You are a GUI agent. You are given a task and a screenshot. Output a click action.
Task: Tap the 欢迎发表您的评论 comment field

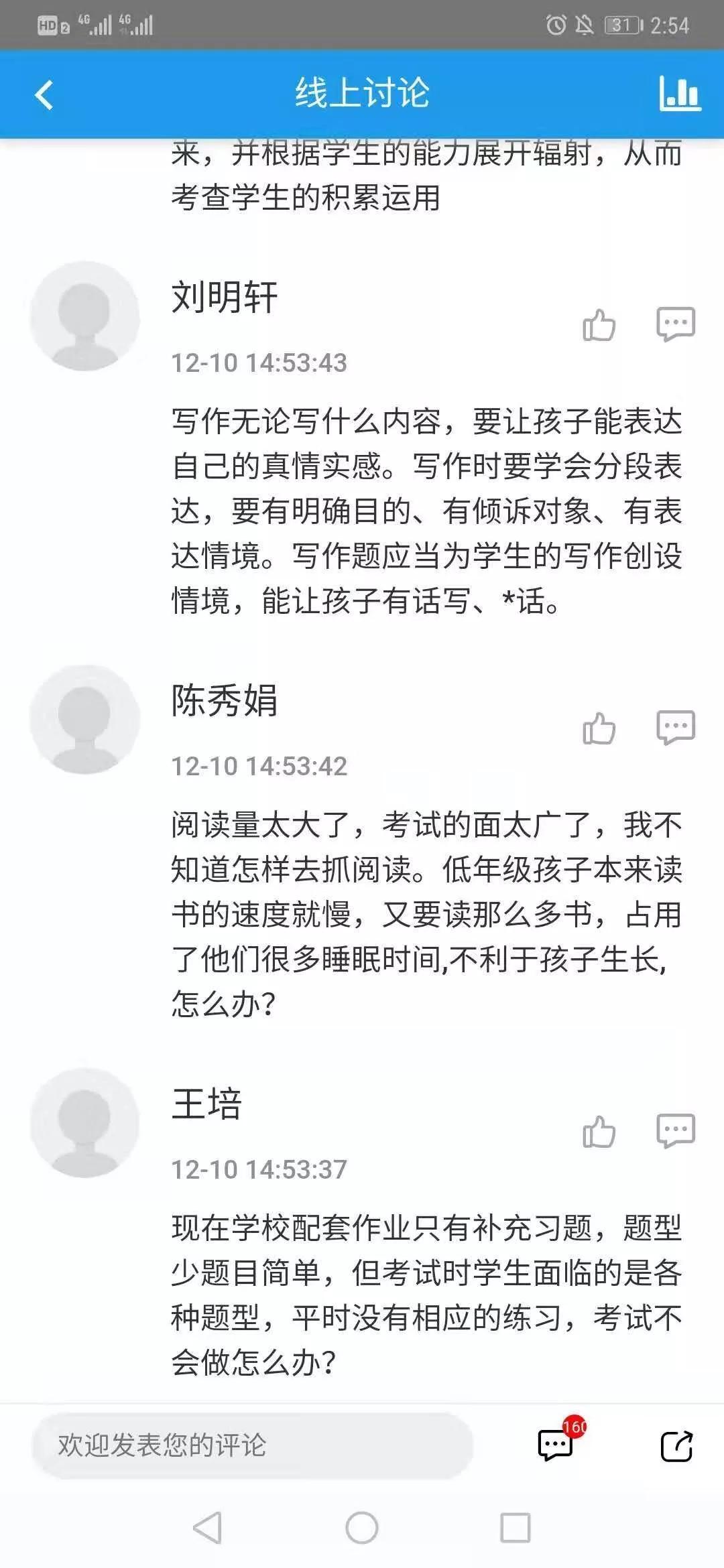click(x=252, y=1445)
